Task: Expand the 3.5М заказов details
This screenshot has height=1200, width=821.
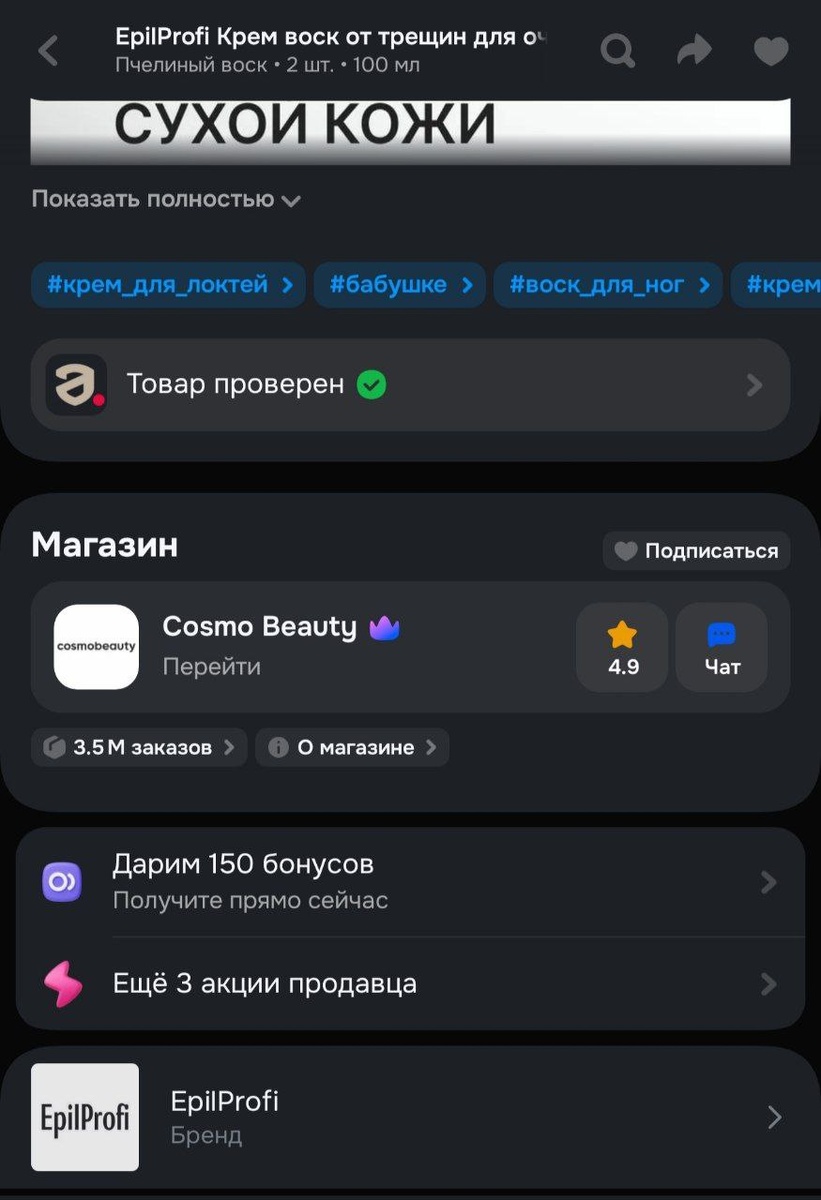Action: (138, 747)
